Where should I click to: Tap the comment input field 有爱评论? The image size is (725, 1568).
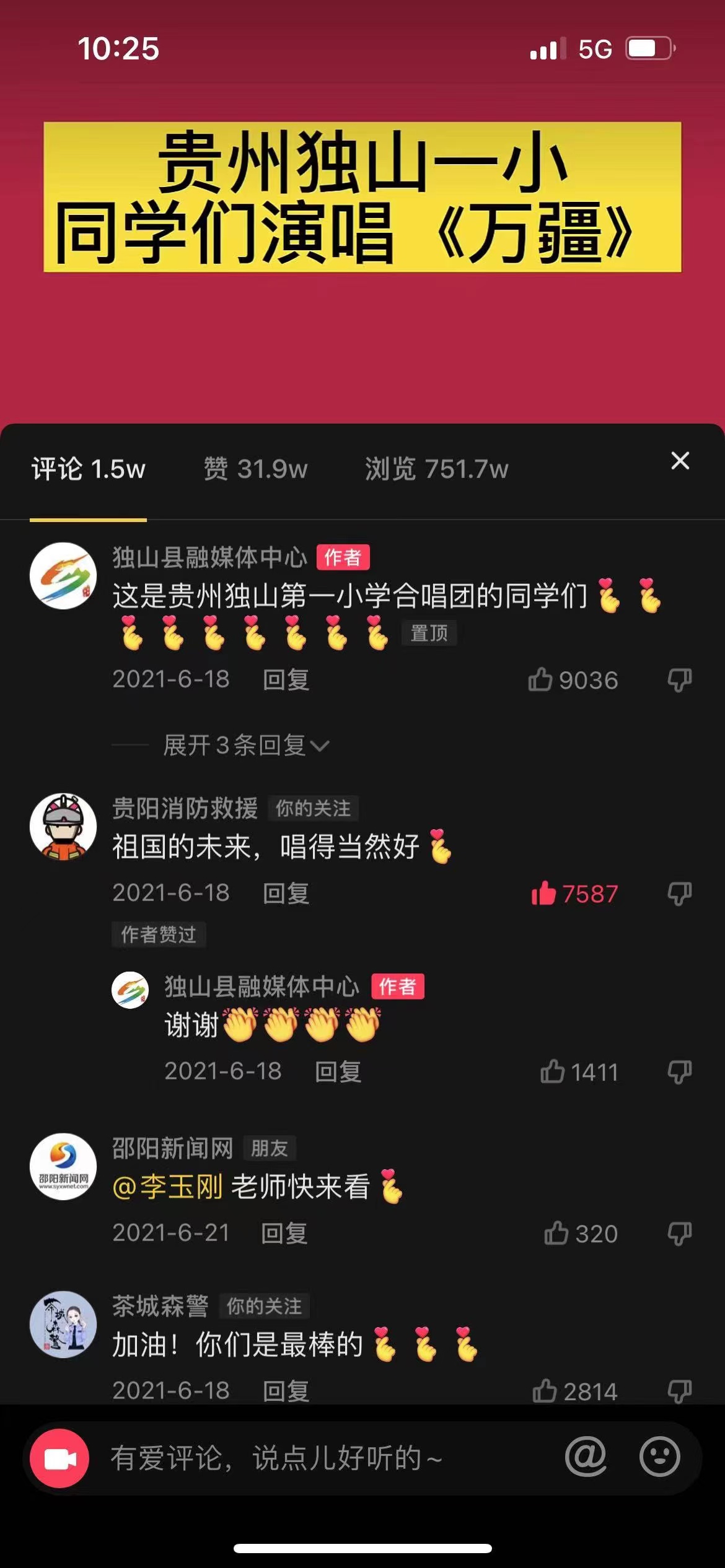click(322, 1458)
